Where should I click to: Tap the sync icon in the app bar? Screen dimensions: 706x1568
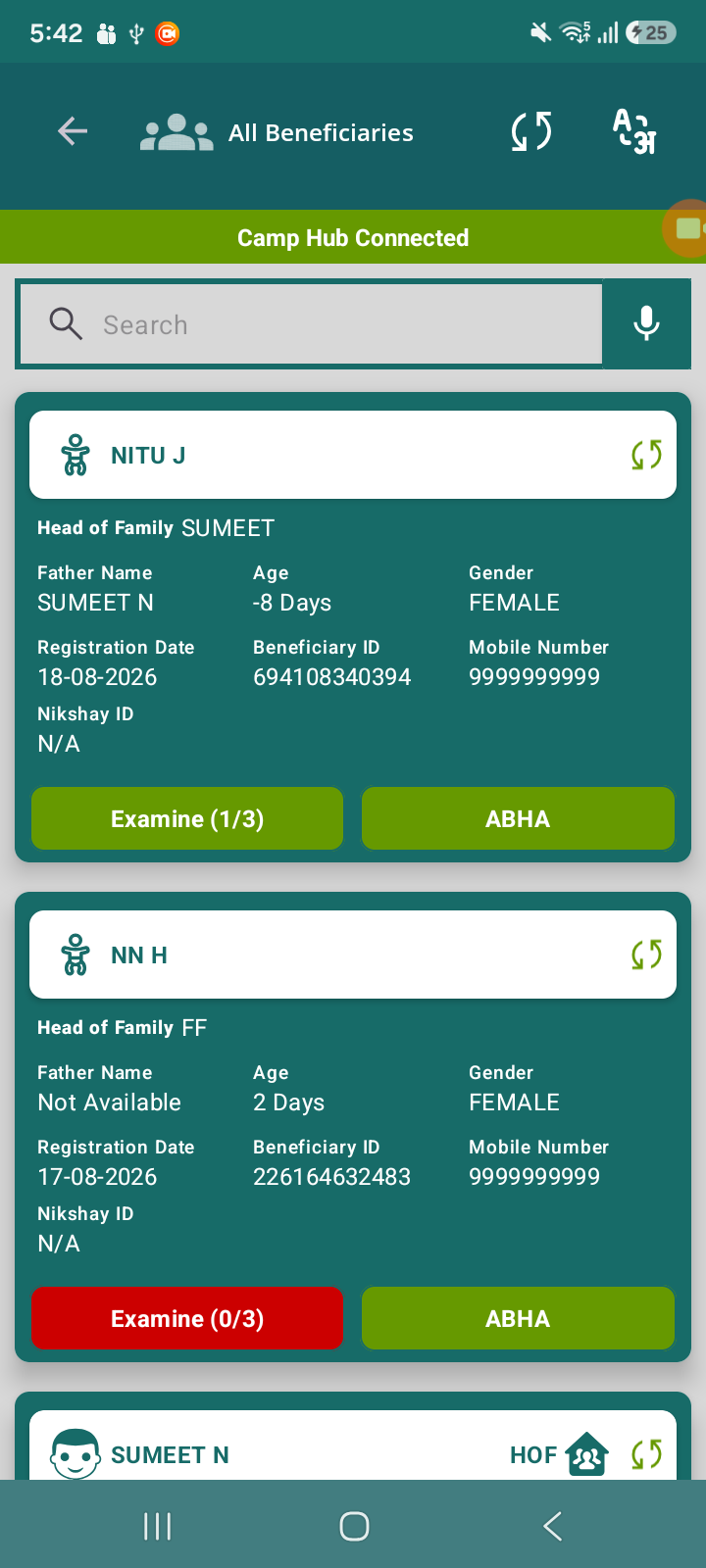point(531,131)
